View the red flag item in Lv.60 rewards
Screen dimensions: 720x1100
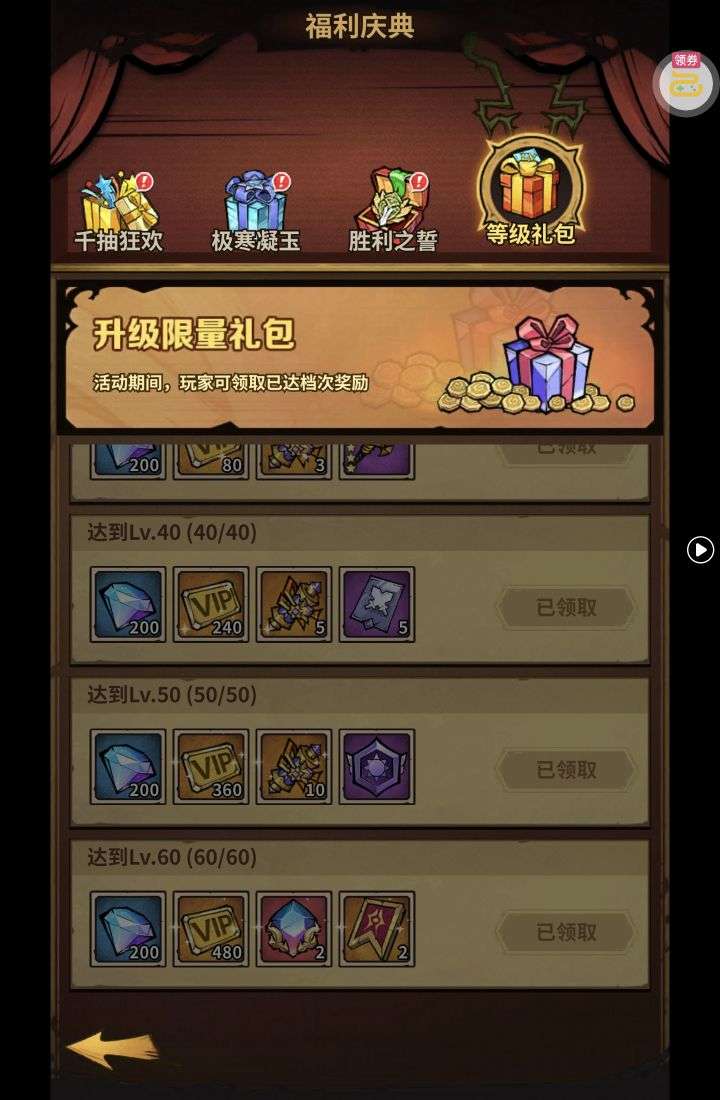pyautogui.click(x=377, y=929)
